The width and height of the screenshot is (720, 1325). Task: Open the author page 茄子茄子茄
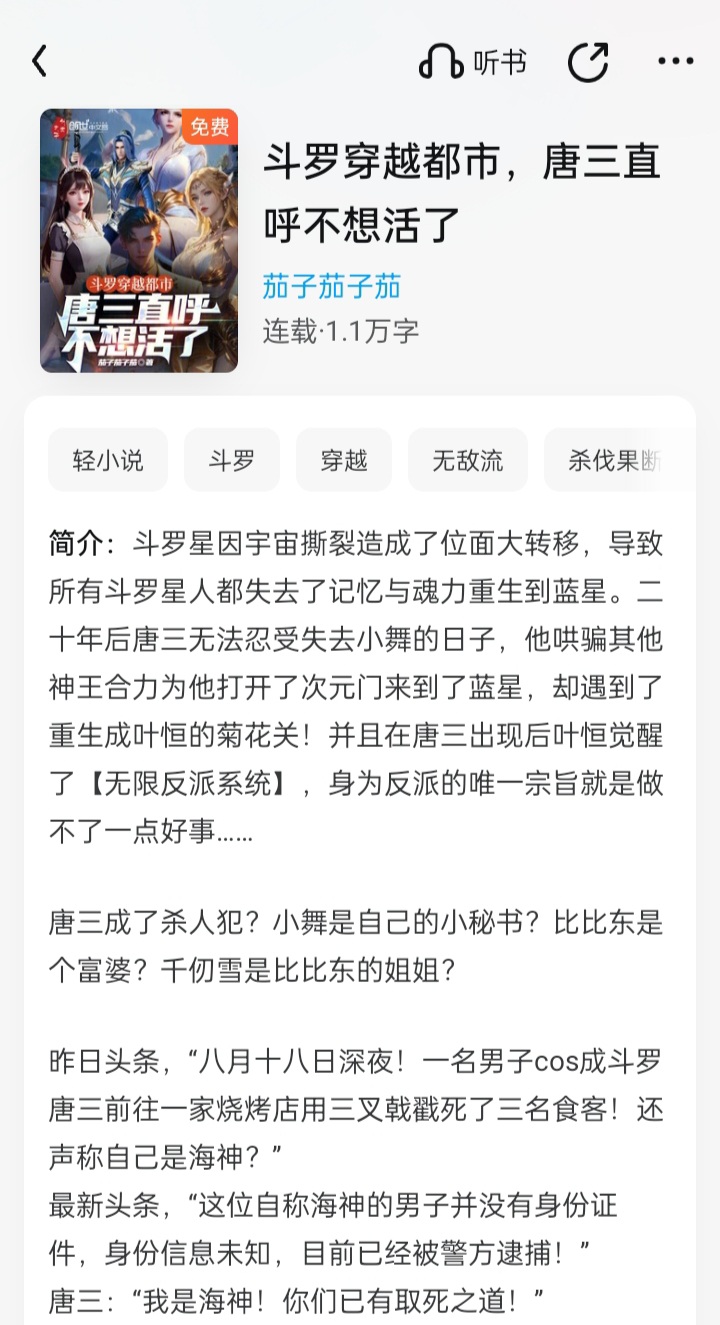click(x=332, y=287)
